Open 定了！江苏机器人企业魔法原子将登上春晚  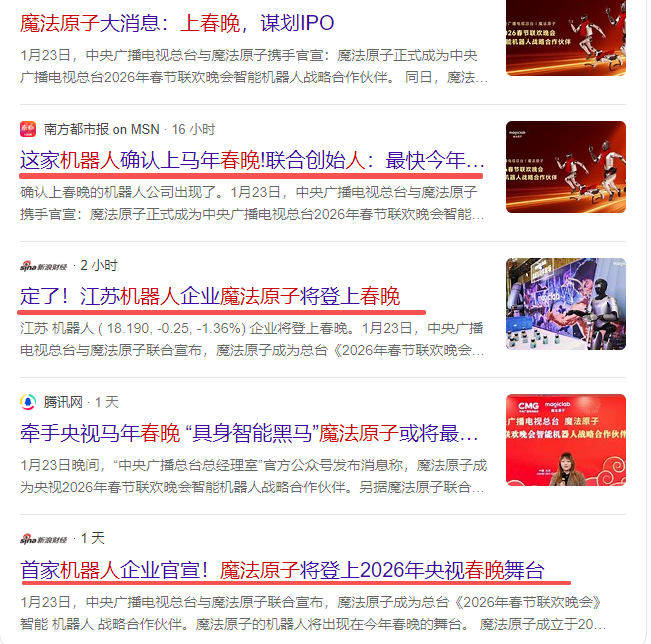point(210,297)
